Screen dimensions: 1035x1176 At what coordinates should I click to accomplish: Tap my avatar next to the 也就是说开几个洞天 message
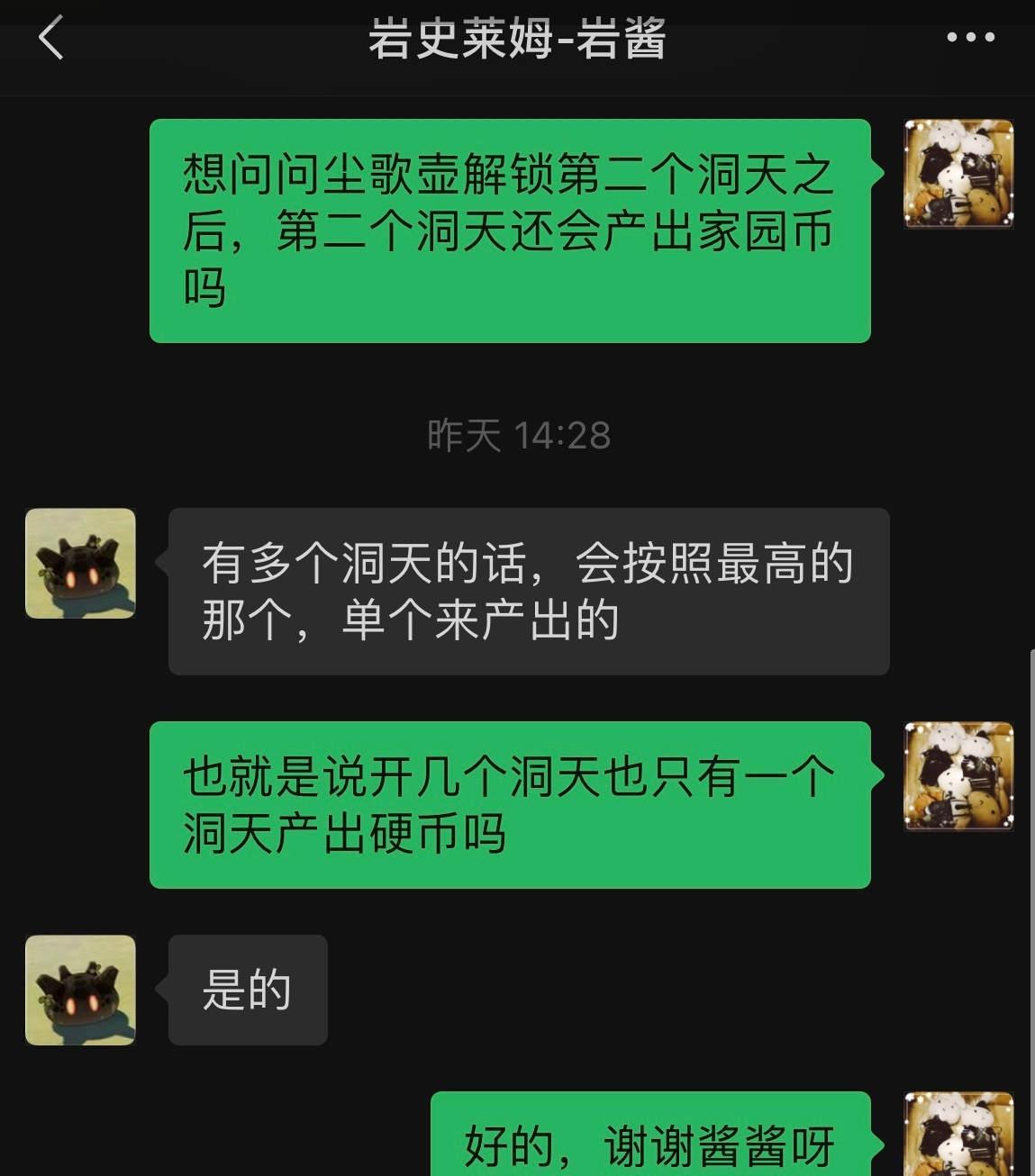(x=958, y=775)
